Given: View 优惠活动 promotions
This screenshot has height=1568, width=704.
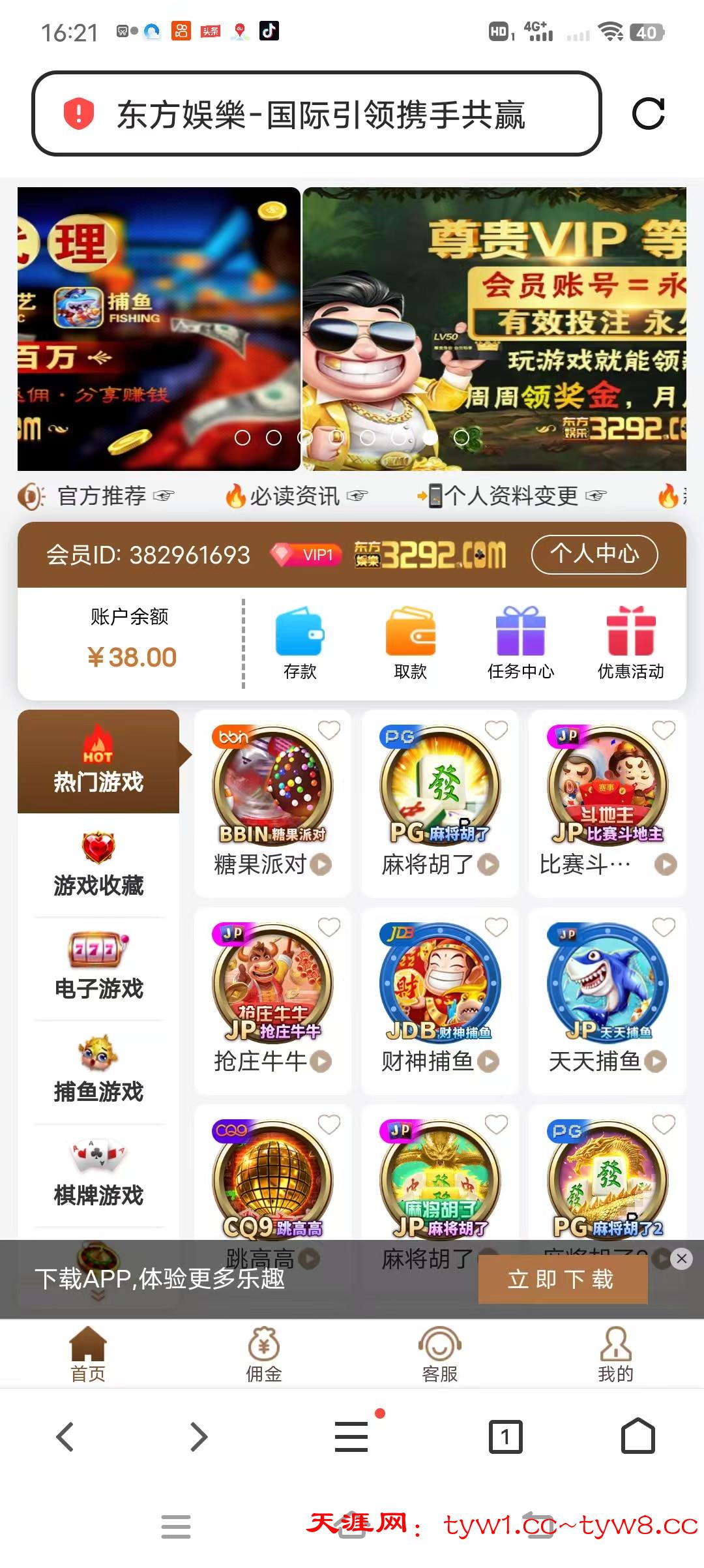Looking at the screenshot, I should tap(630, 642).
